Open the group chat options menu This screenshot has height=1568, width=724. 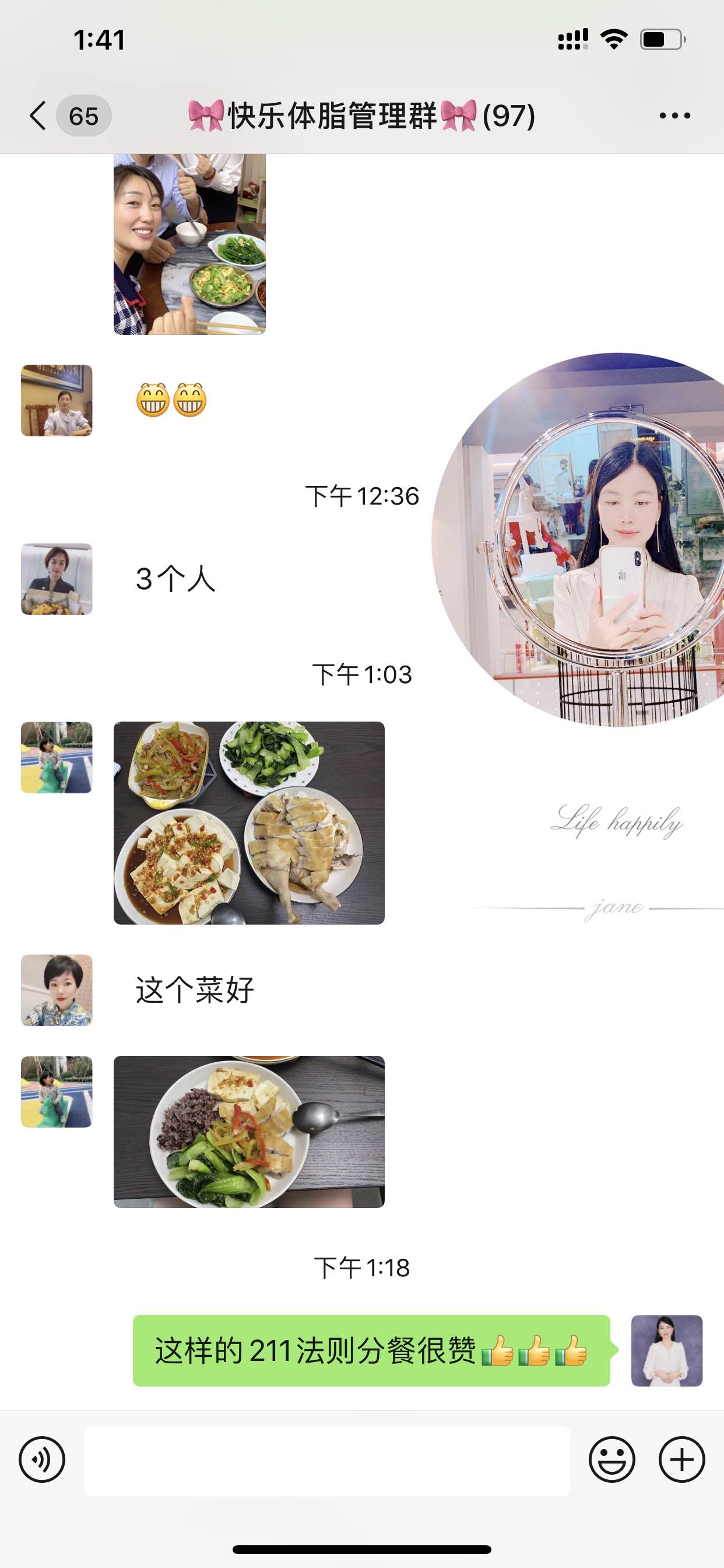pyautogui.click(x=674, y=116)
